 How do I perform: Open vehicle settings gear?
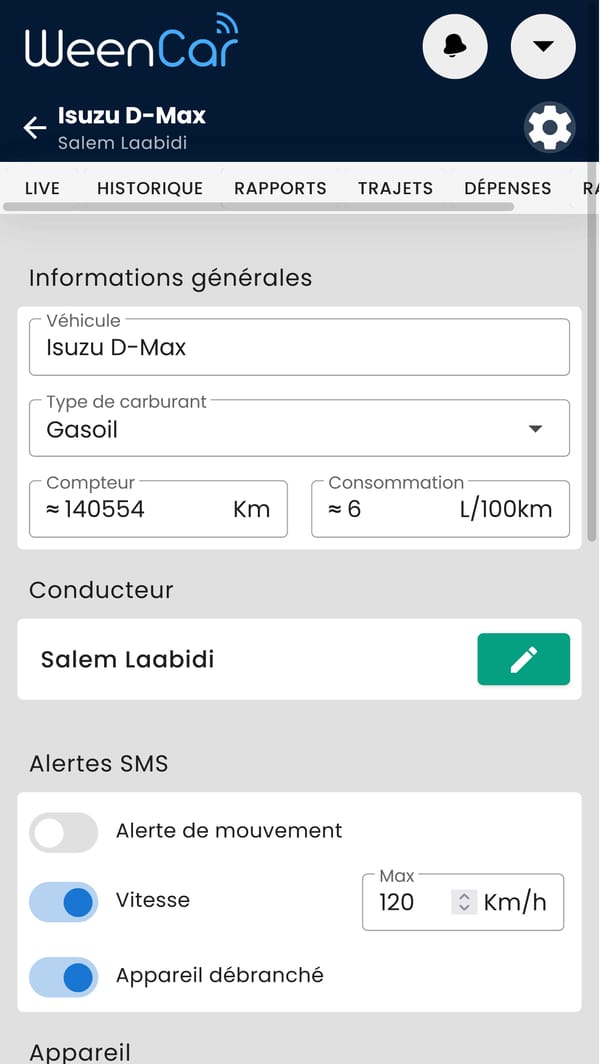click(x=549, y=128)
